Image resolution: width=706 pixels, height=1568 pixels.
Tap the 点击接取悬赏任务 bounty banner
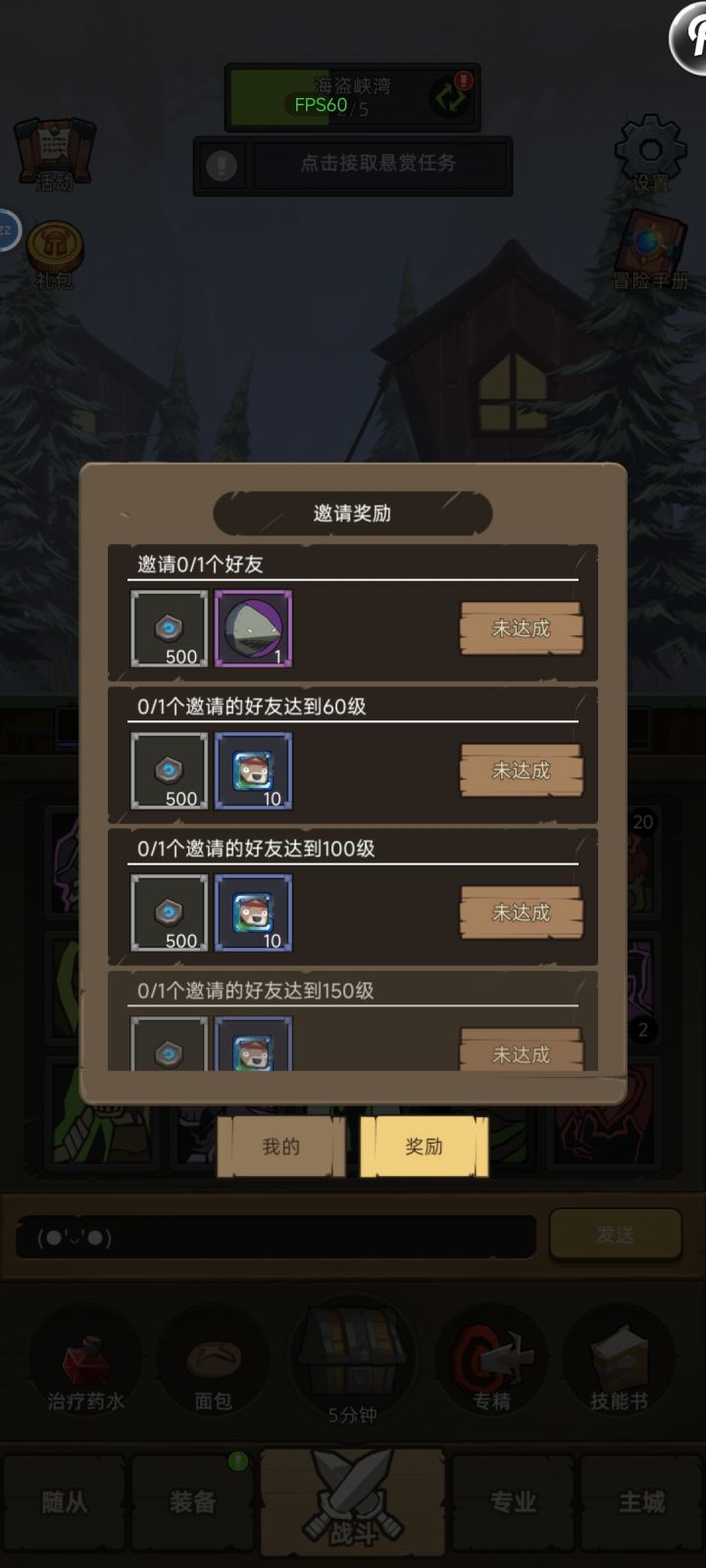click(353, 167)
